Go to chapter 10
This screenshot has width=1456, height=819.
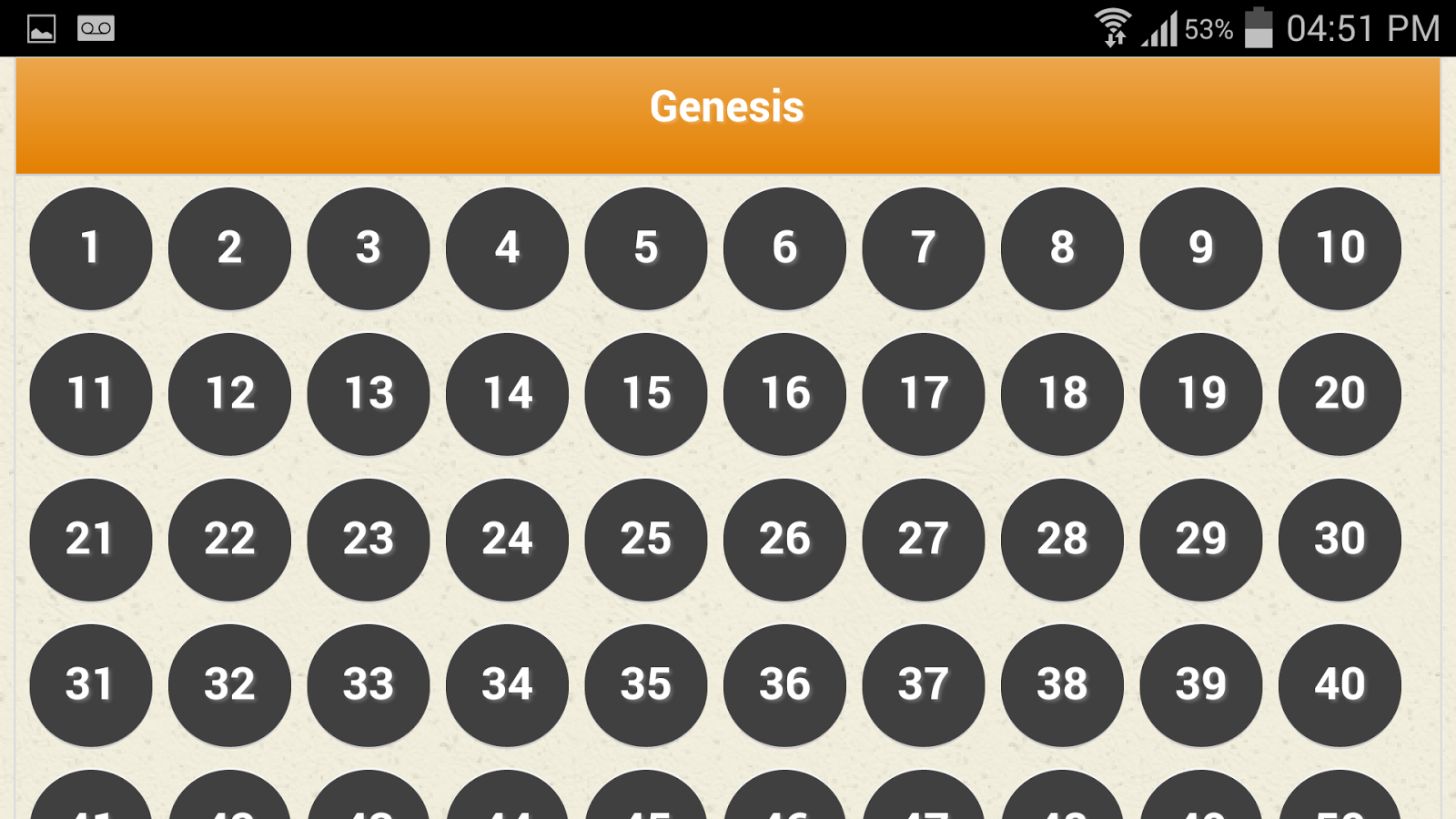coord(1339,248)
